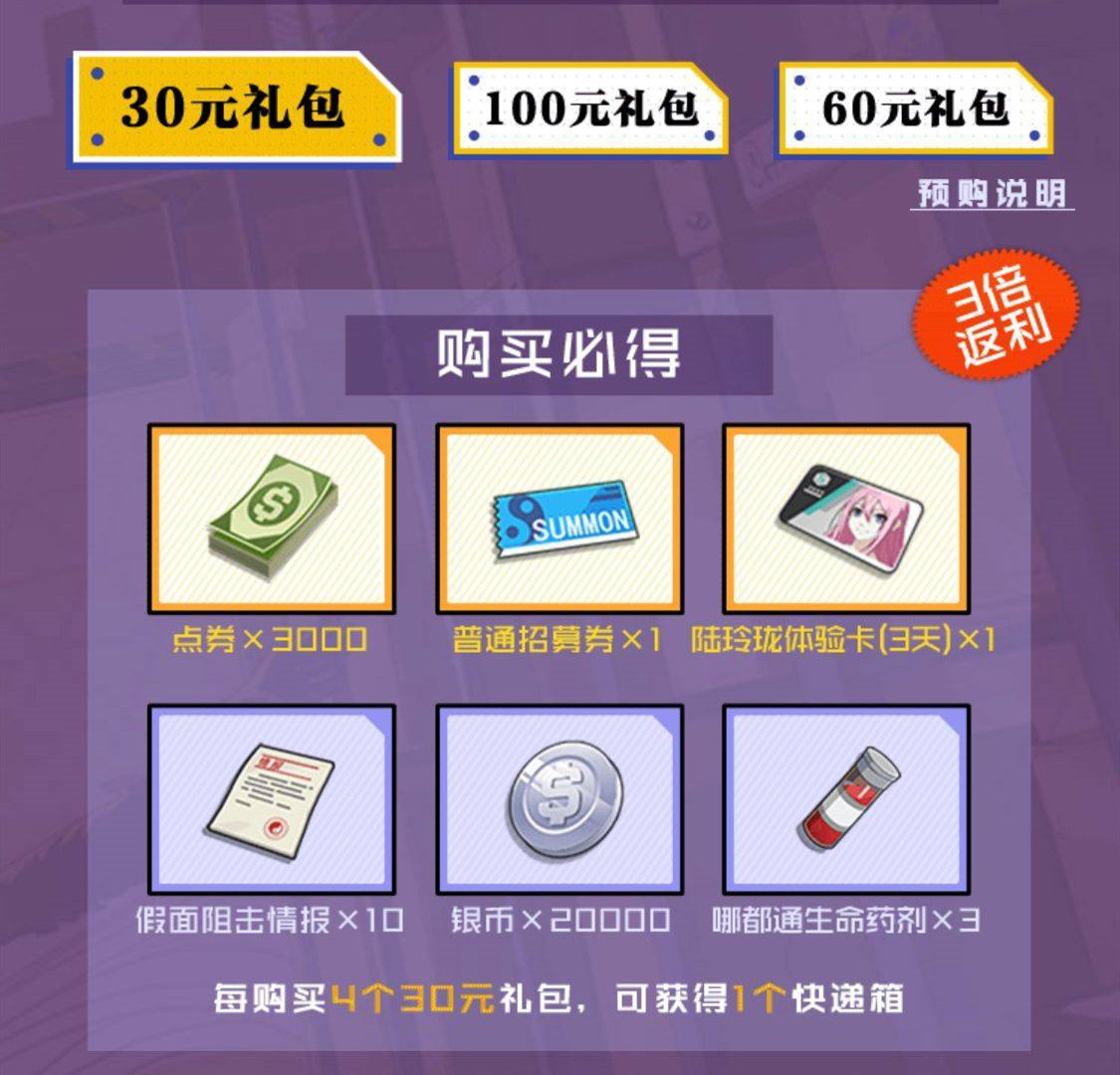This screenshot has height=1075, width=1120.
Task: Select the 30元礼包 tab
Action: 234,108
